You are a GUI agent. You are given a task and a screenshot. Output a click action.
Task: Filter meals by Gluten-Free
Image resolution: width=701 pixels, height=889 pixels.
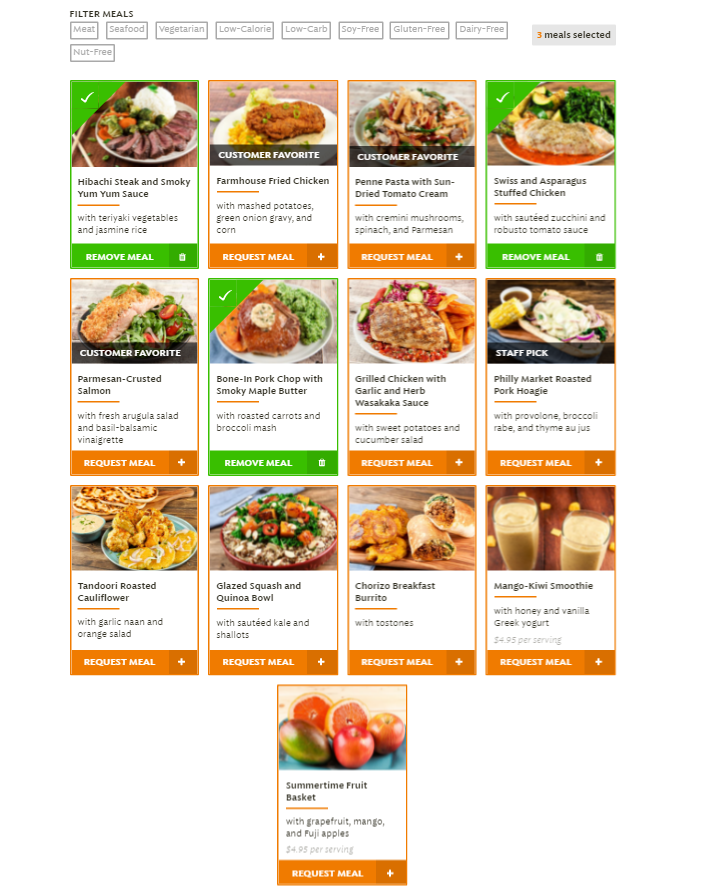420,30
